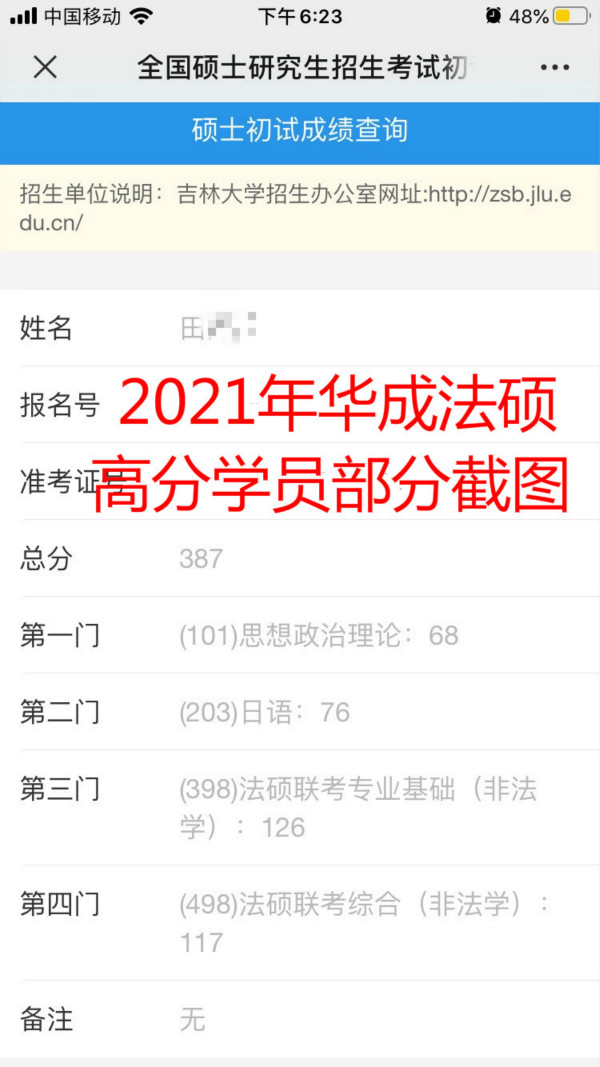Close the score query web page
The image size is (600, 1067).
(46, 67)
